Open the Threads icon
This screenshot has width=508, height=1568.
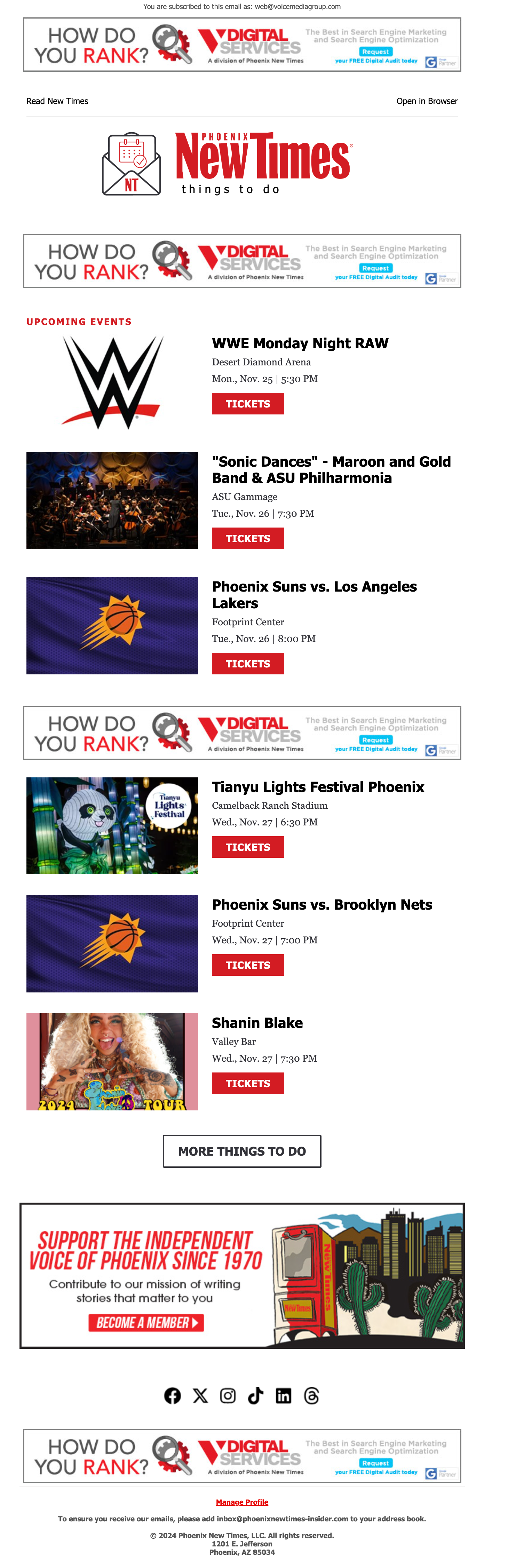[311, 1396]
